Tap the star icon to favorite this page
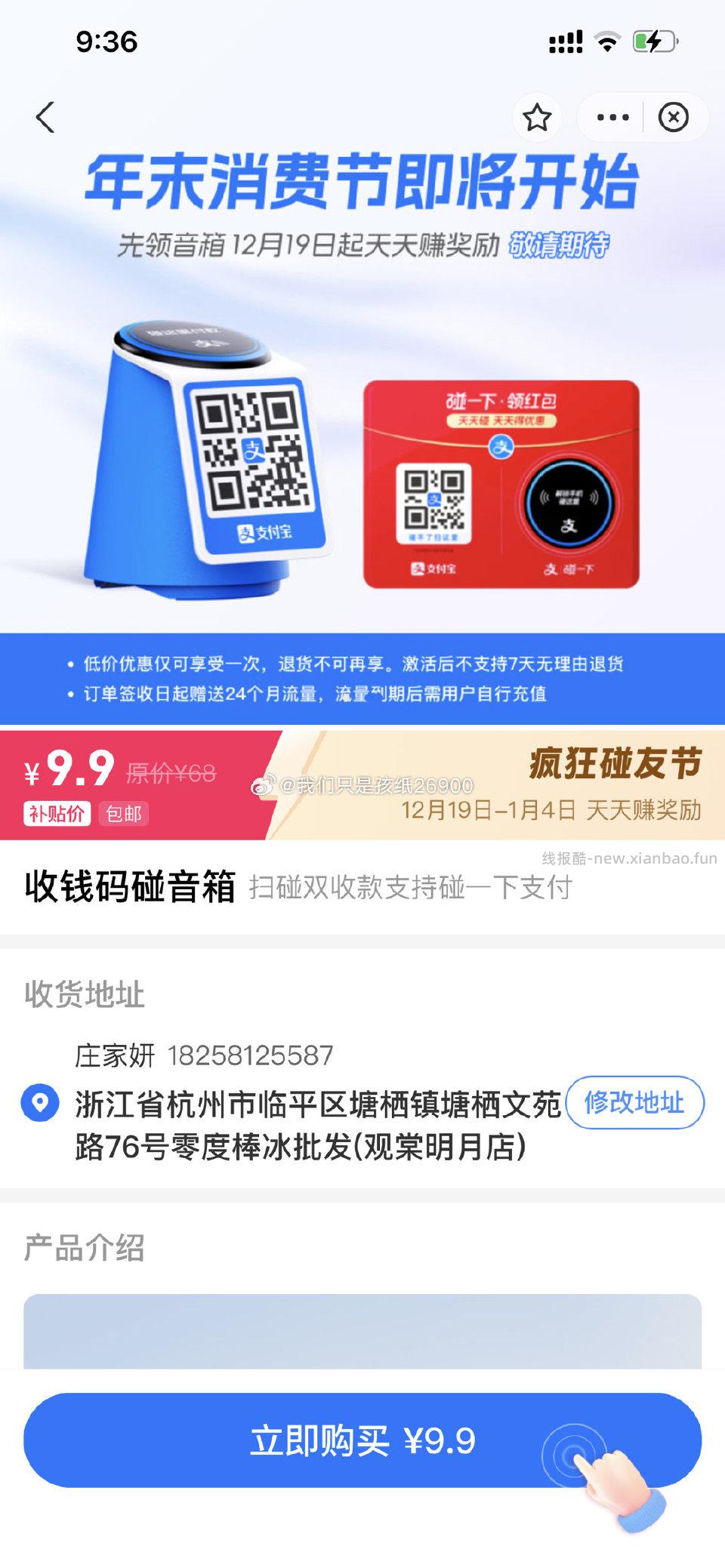Screen dimensions: 725x1568 pos(538,117)
